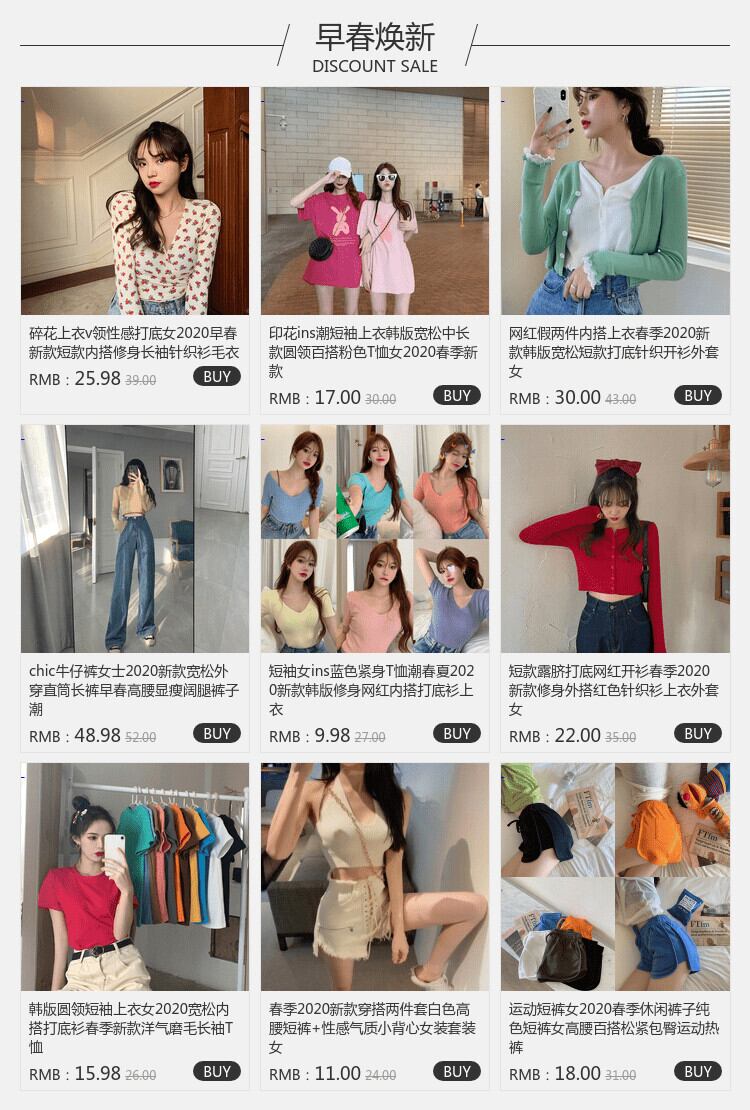The image size is (750, 1110).
Task: Buy the 运动短裤 sports shorts for 18.00
Action: [x=698, y=1072]
